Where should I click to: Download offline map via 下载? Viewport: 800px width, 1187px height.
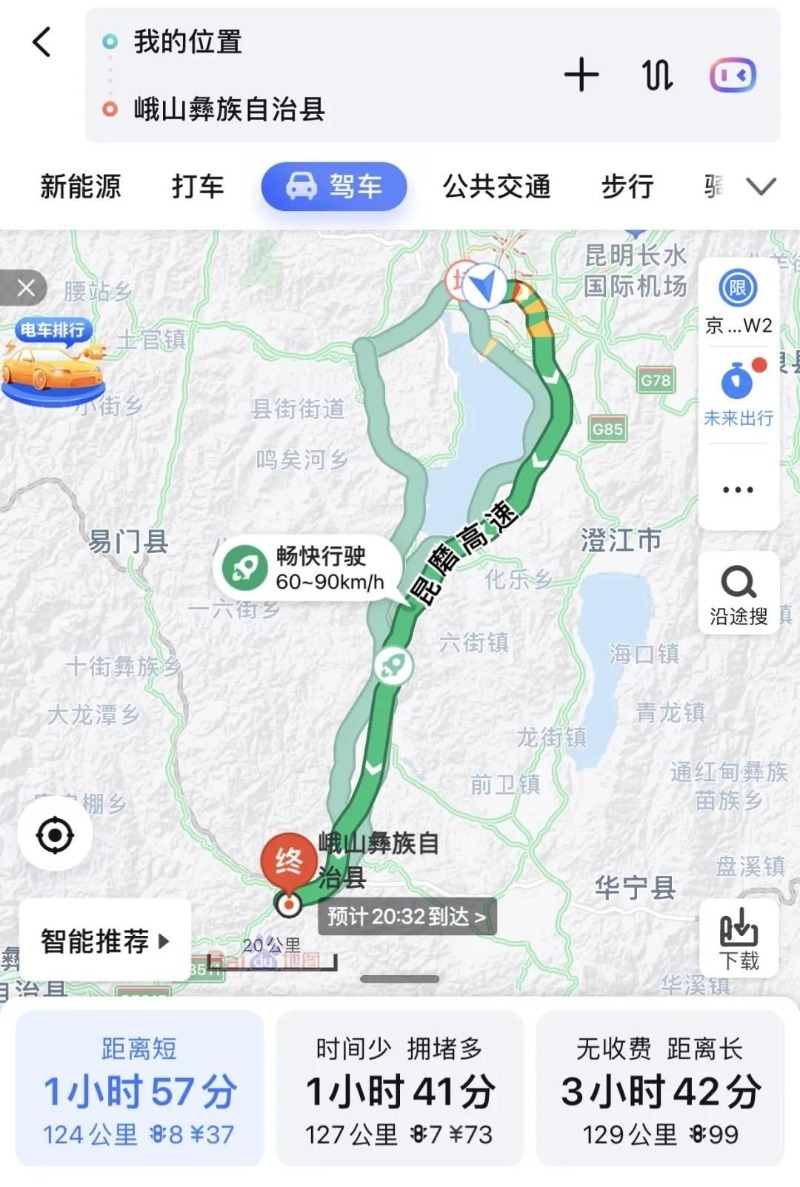point(739,941)
